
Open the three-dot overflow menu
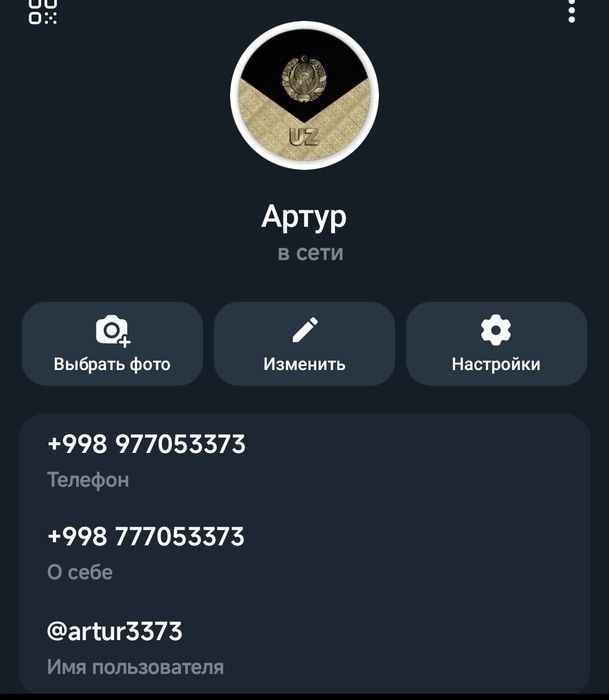pyautogui.click(x=571, y=11)
